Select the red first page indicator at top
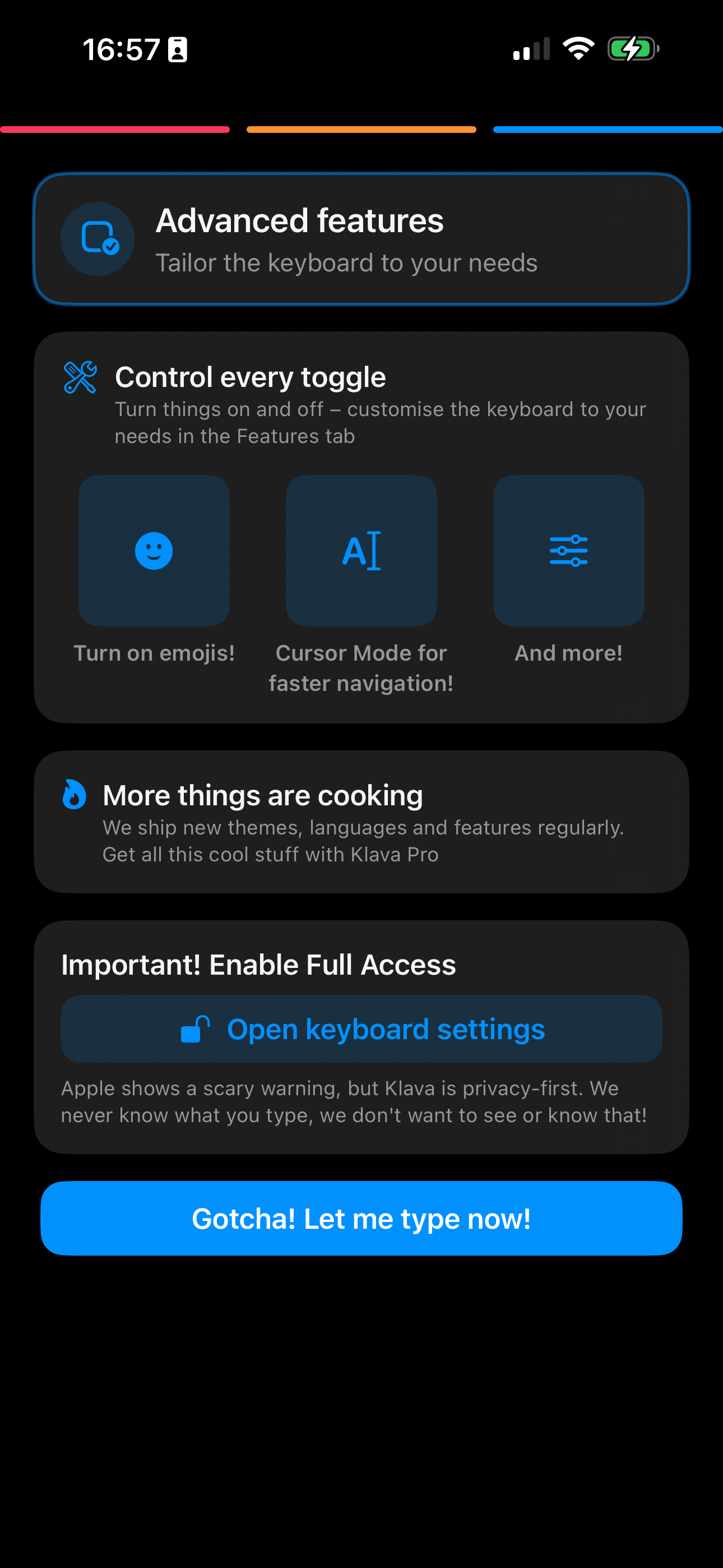723x1568 pixels. pos(114,129)
